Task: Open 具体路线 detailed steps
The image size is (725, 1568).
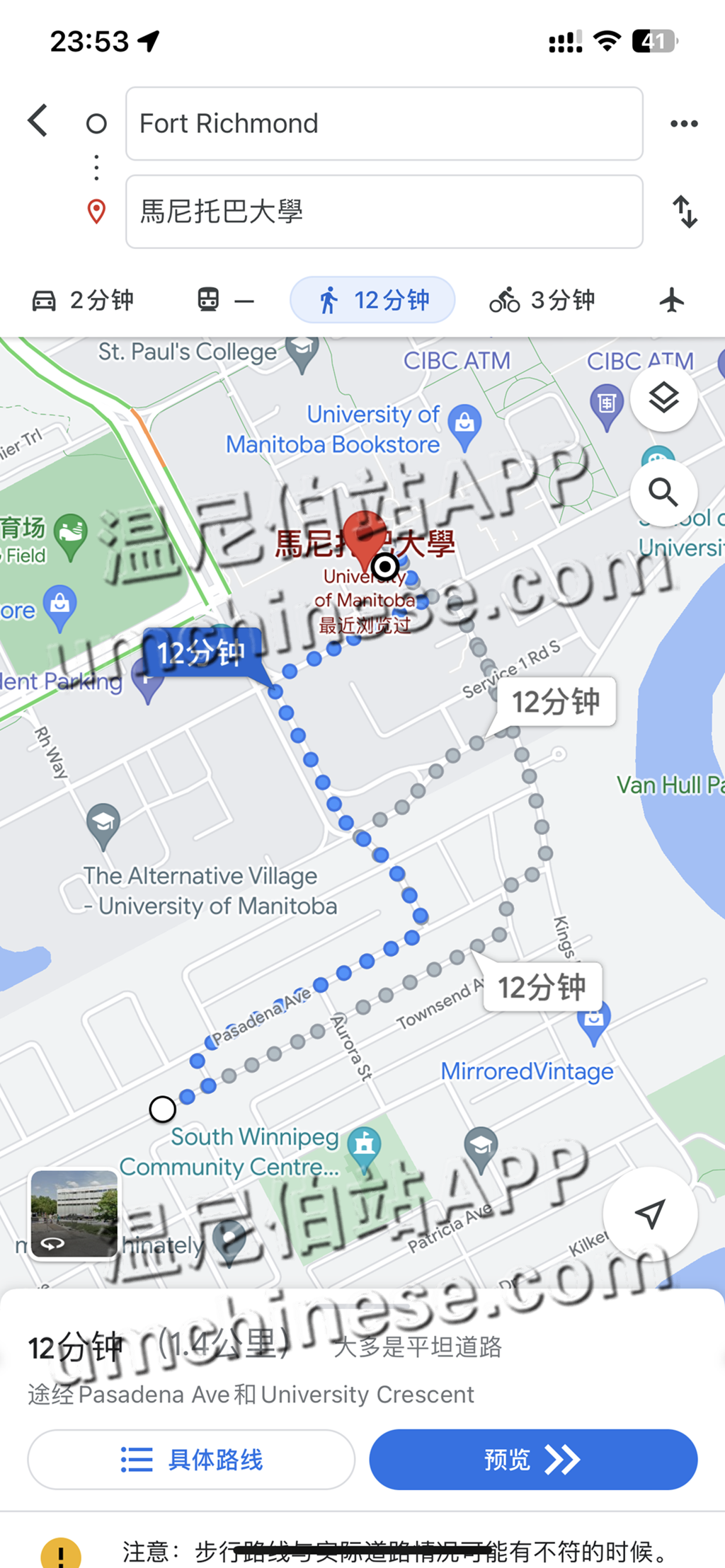Action: 191,1459
